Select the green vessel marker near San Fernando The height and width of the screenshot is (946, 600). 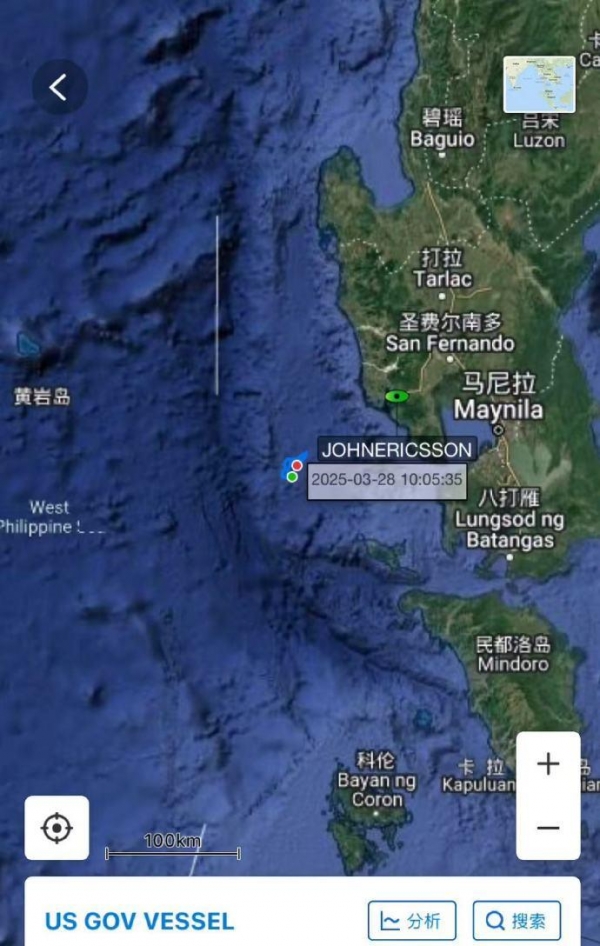(398, 396)
